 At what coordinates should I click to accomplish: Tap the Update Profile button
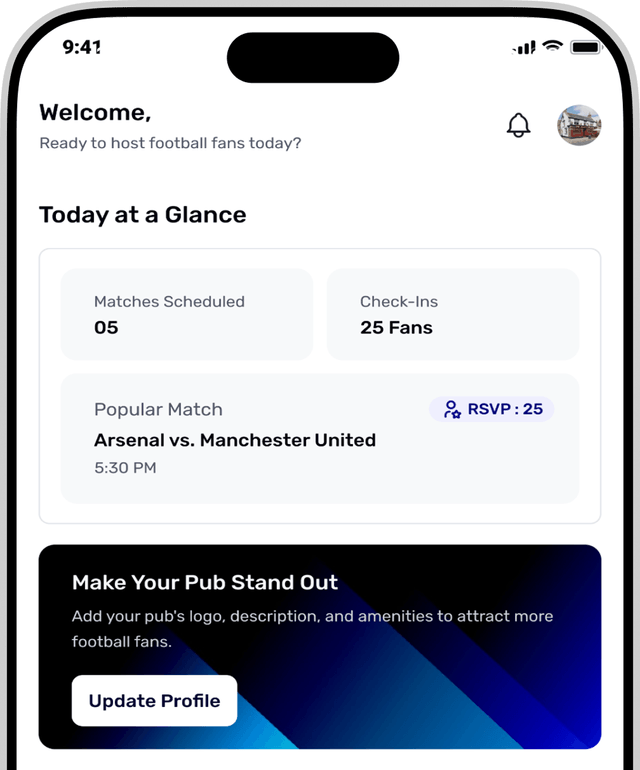click(x=154, y=700)
